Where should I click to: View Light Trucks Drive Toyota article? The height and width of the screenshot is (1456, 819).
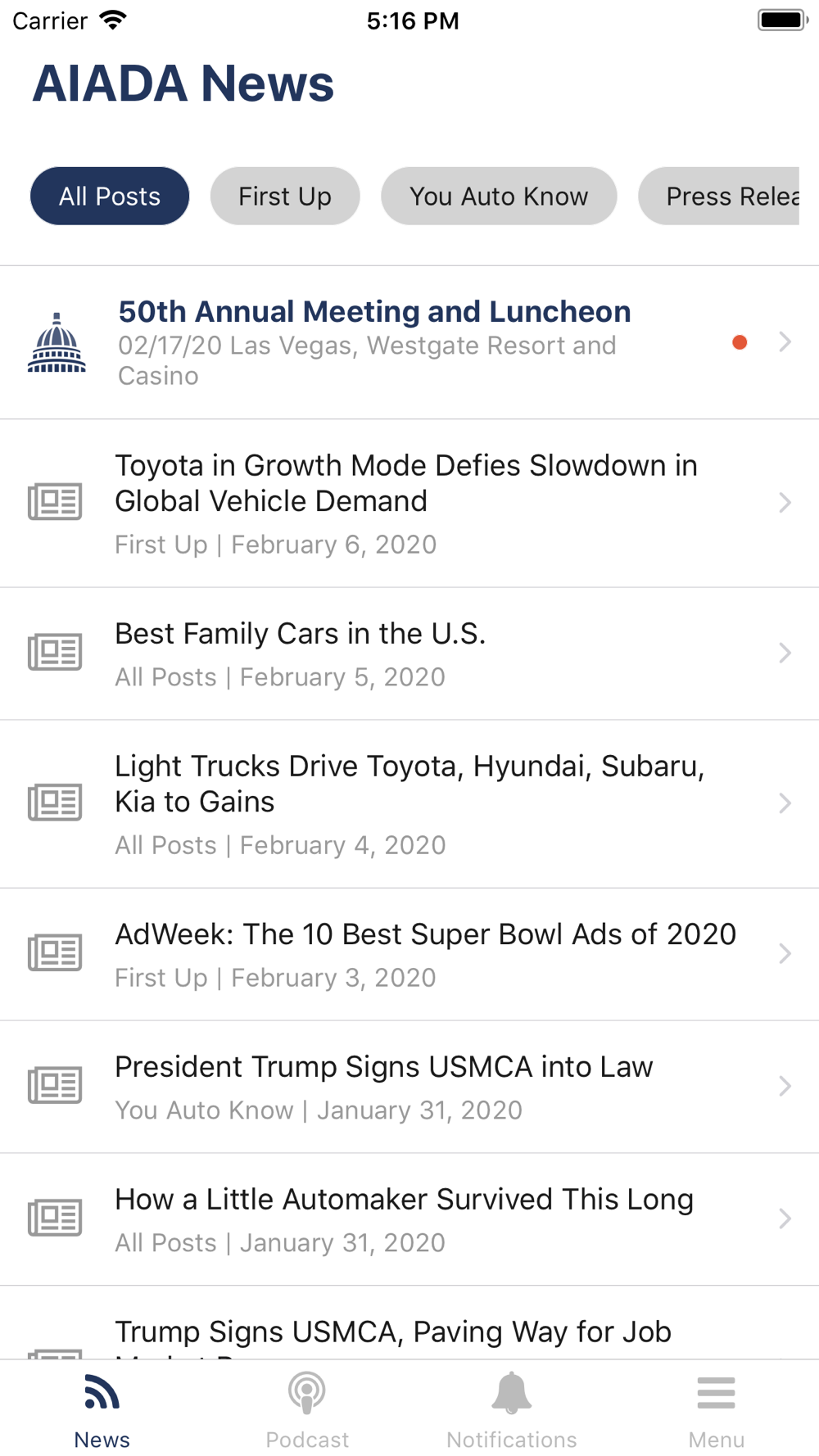click(409, 803)
